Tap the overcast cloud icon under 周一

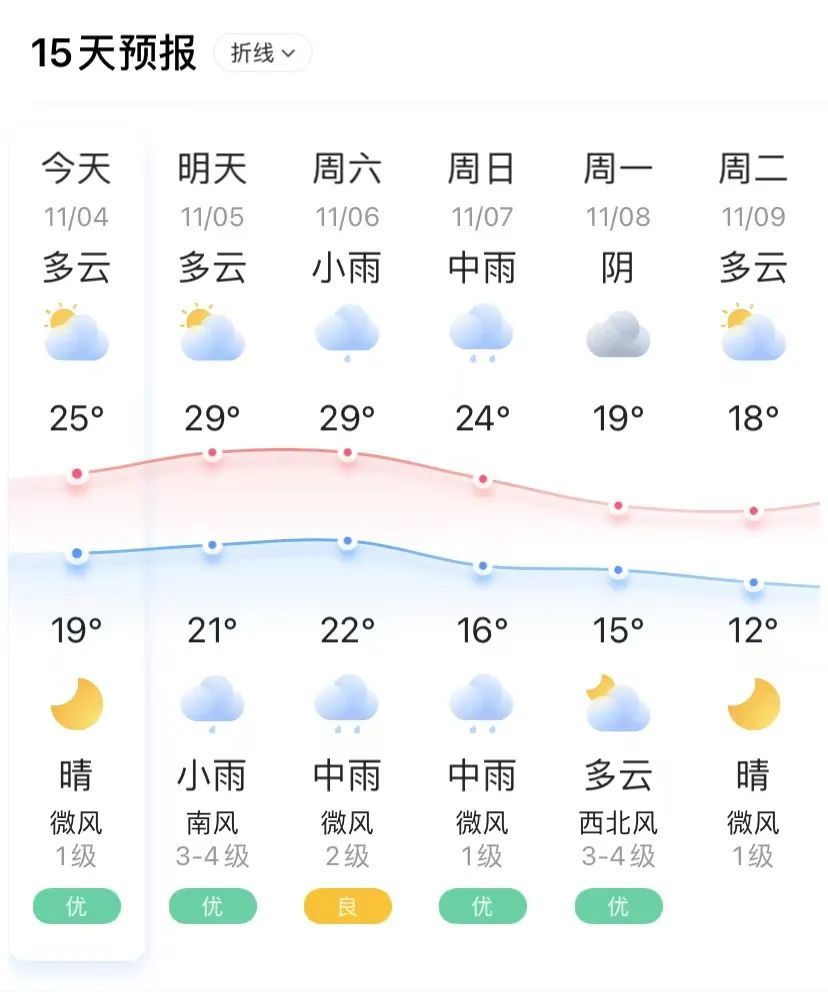point(616,336)
